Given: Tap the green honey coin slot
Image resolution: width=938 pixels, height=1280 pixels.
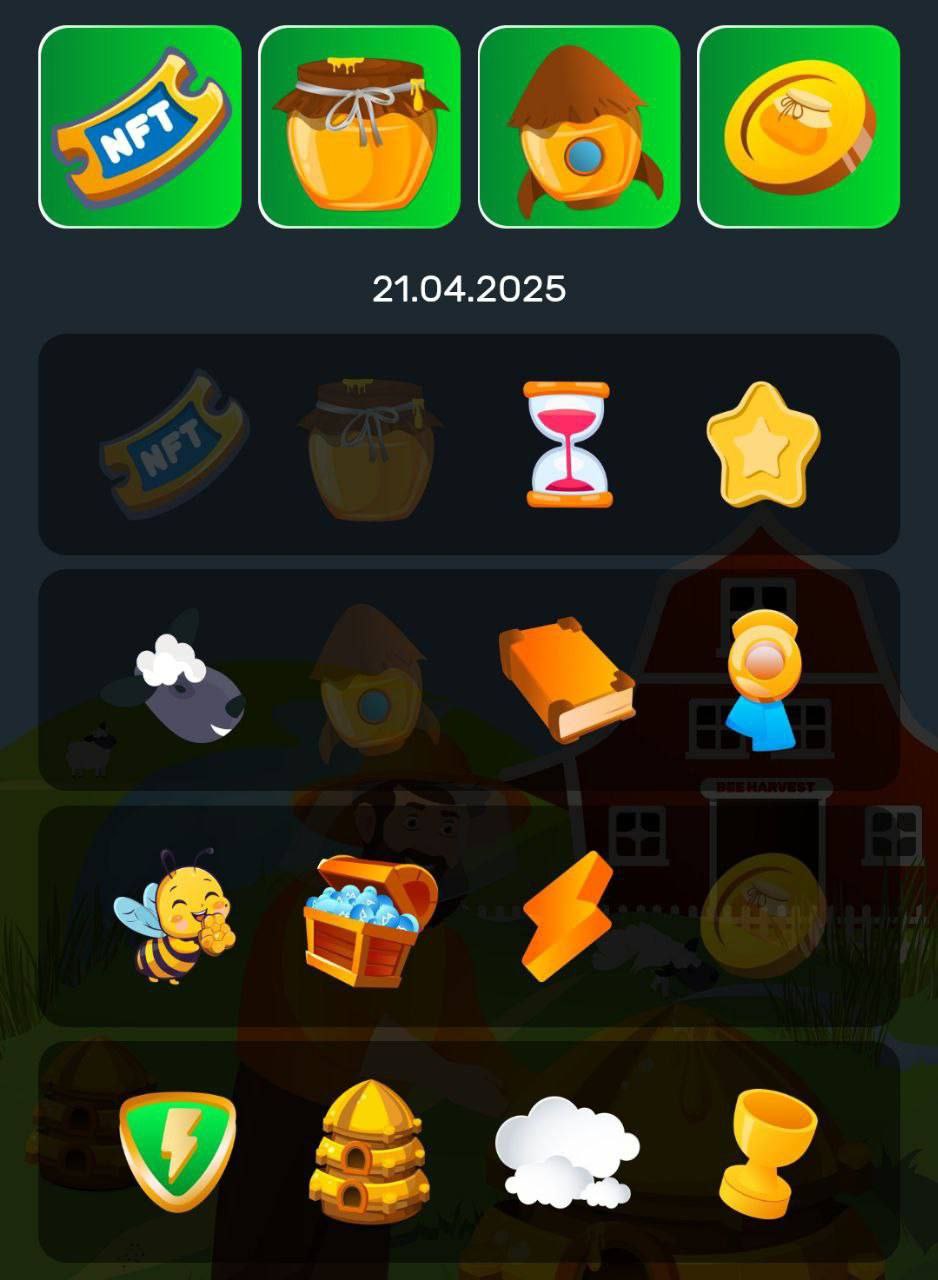Looking at the screenshot, I should coord(798,127).
